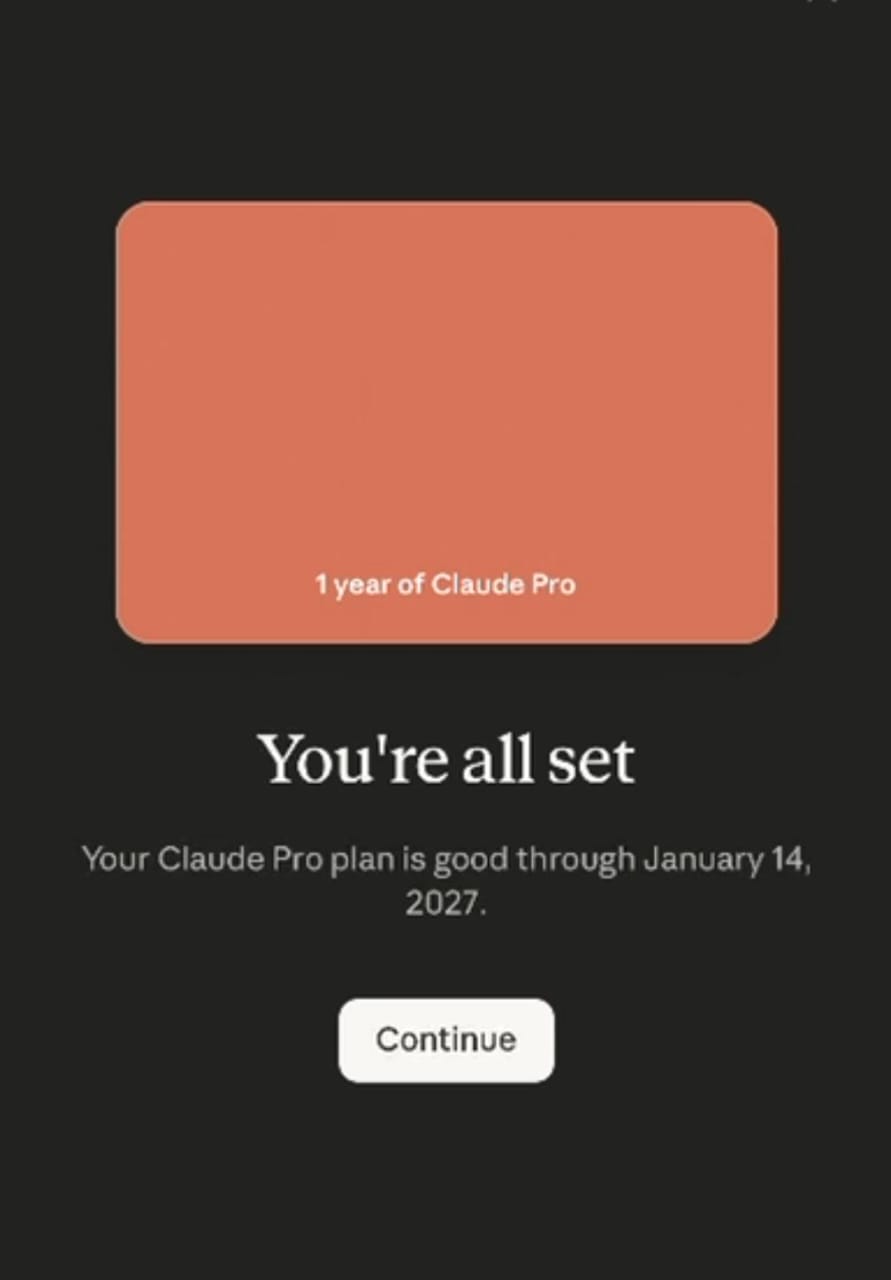Image resolution: width=891 pixels, height=1280 pixels.
Task: Click the dark background below the Continue button
Action: 446,1180
